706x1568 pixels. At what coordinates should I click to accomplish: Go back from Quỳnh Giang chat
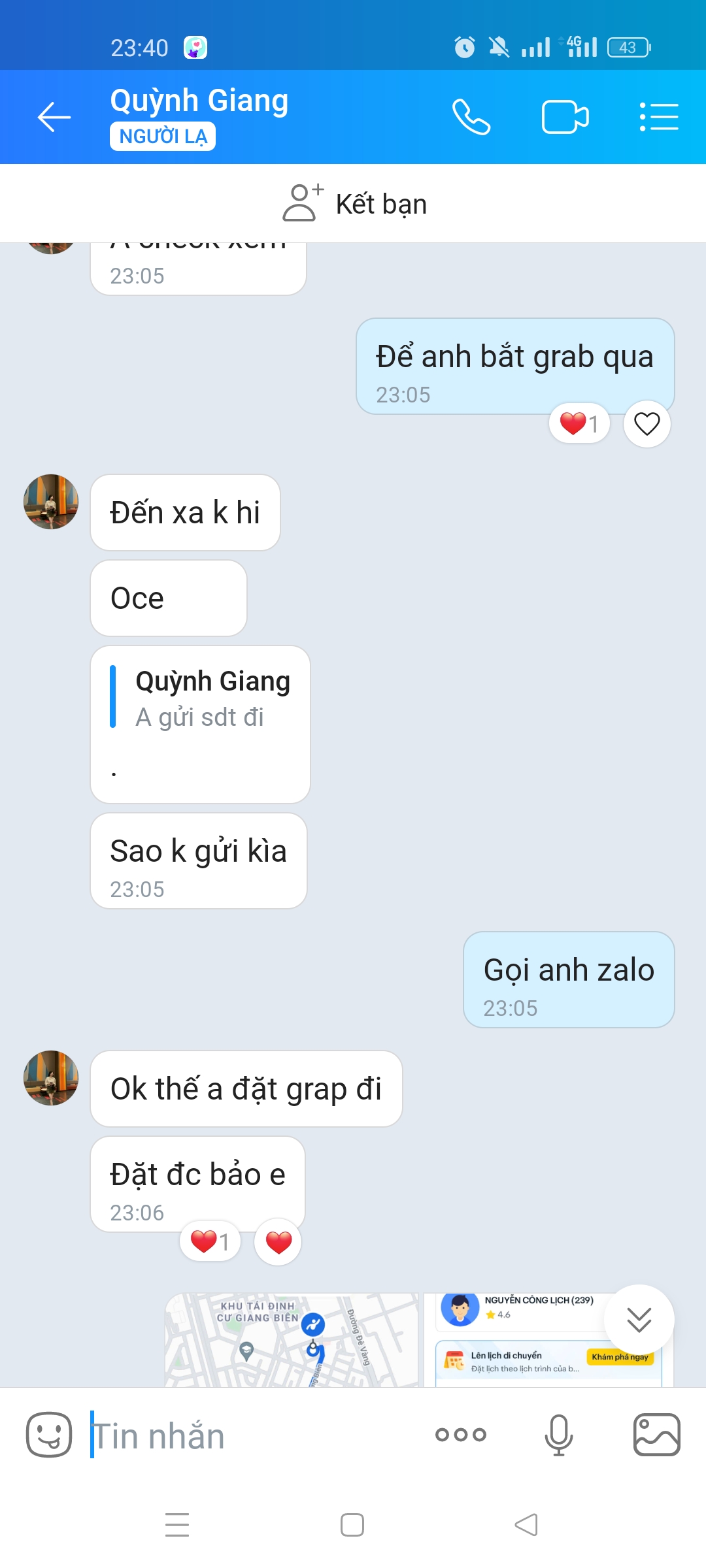point(54,118)
